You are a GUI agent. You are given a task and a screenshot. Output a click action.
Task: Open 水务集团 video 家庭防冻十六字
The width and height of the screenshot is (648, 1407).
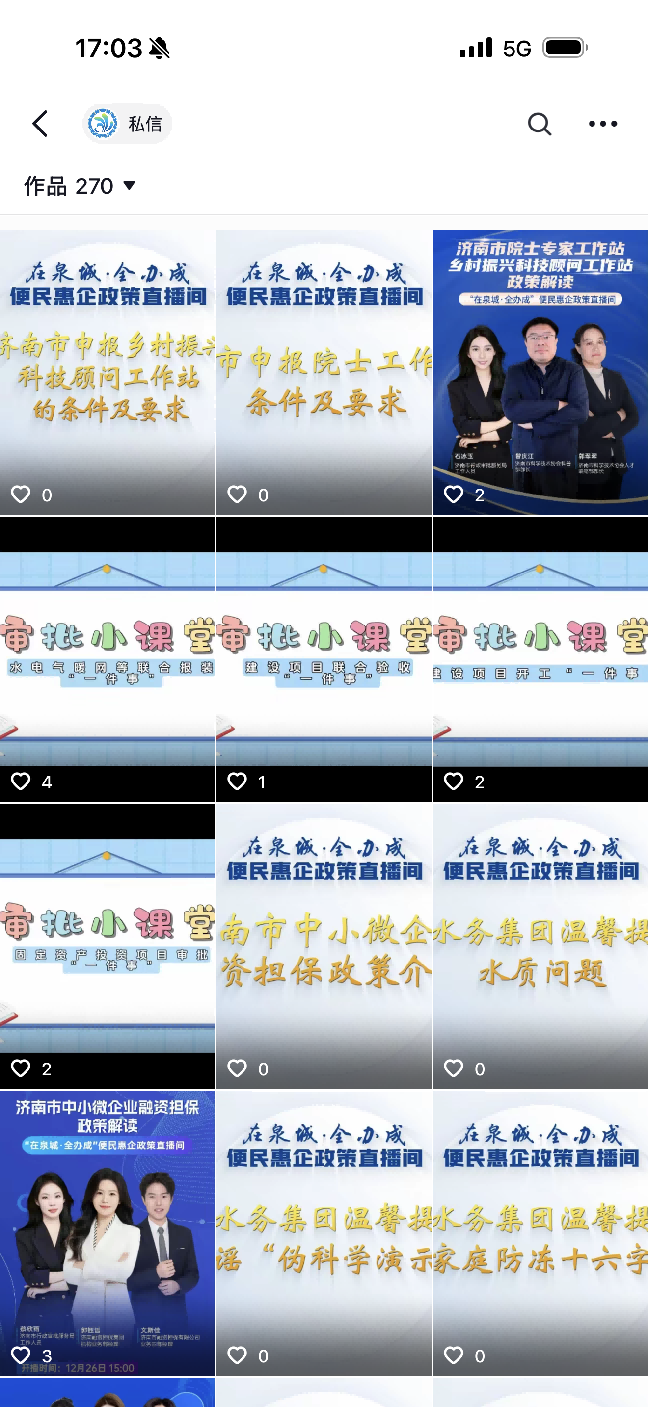tap(540, 1232)
